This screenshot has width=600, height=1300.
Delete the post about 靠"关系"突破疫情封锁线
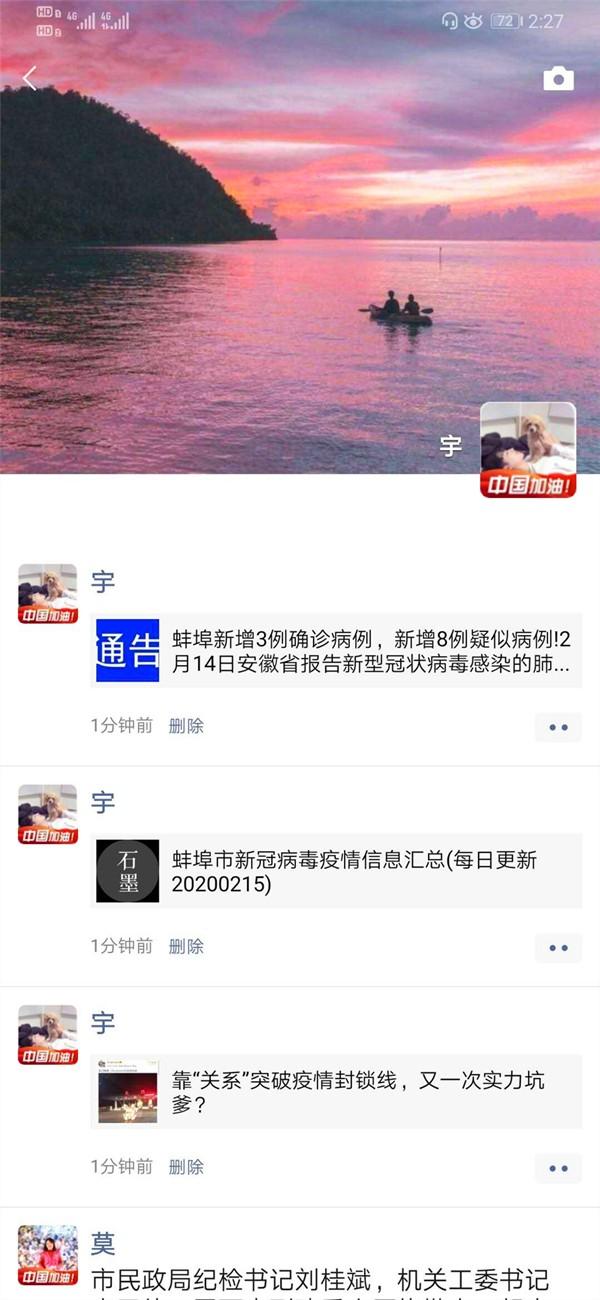186,1167
